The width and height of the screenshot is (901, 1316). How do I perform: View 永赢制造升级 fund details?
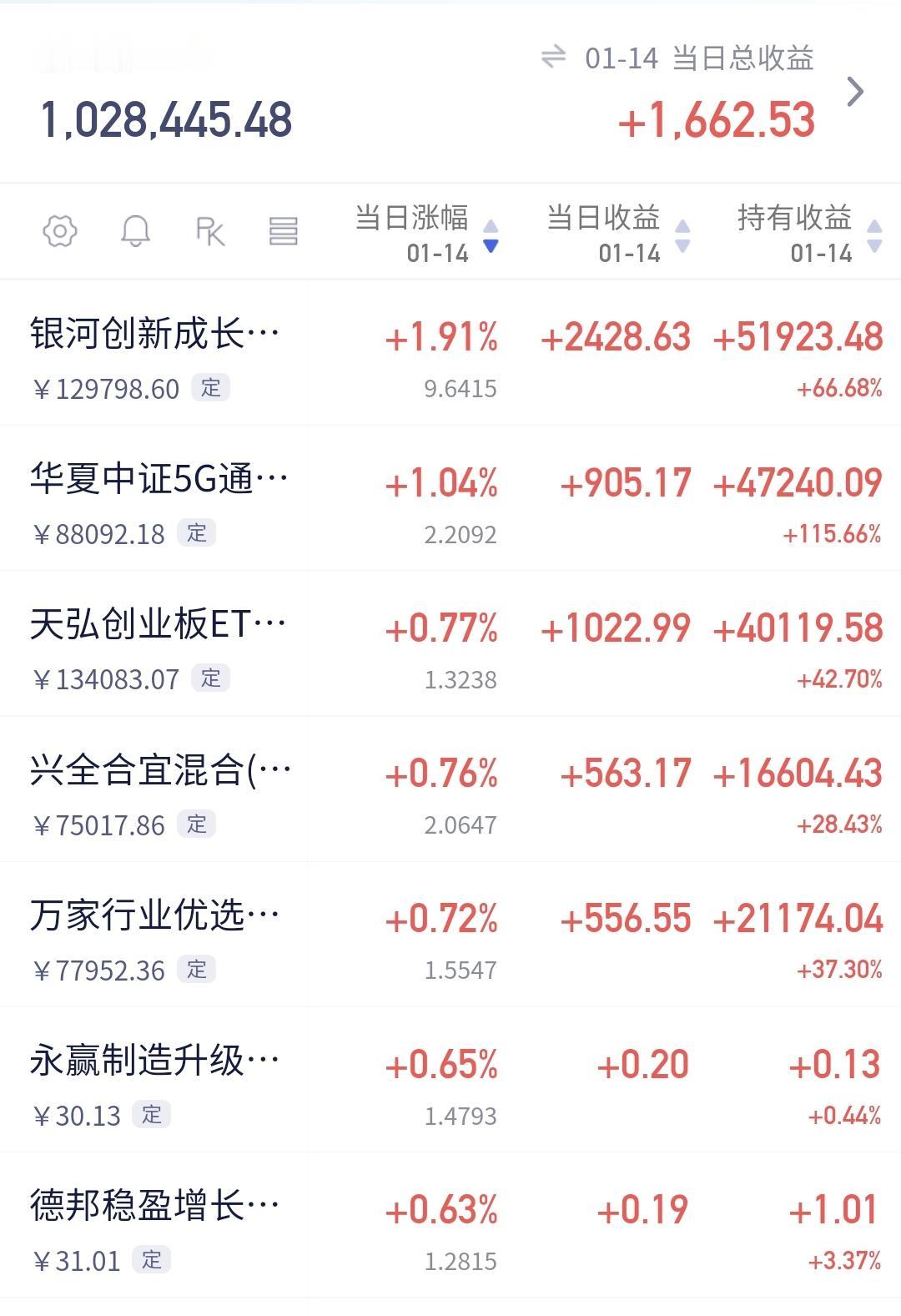click(155, 1061)
